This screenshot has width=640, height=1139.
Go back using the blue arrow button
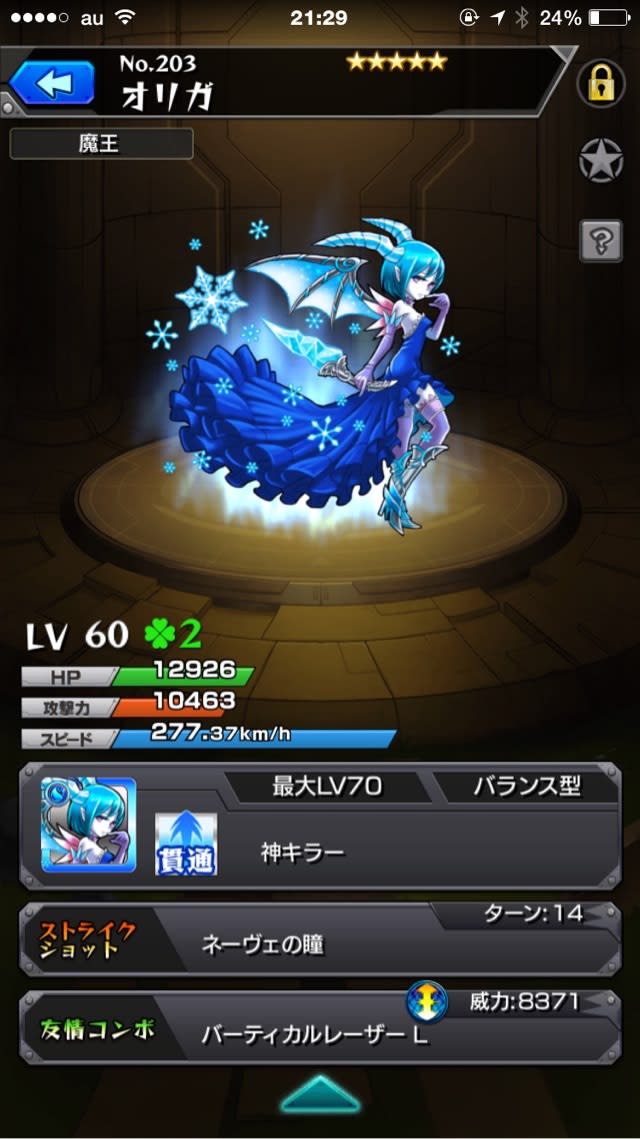point(51,83)
